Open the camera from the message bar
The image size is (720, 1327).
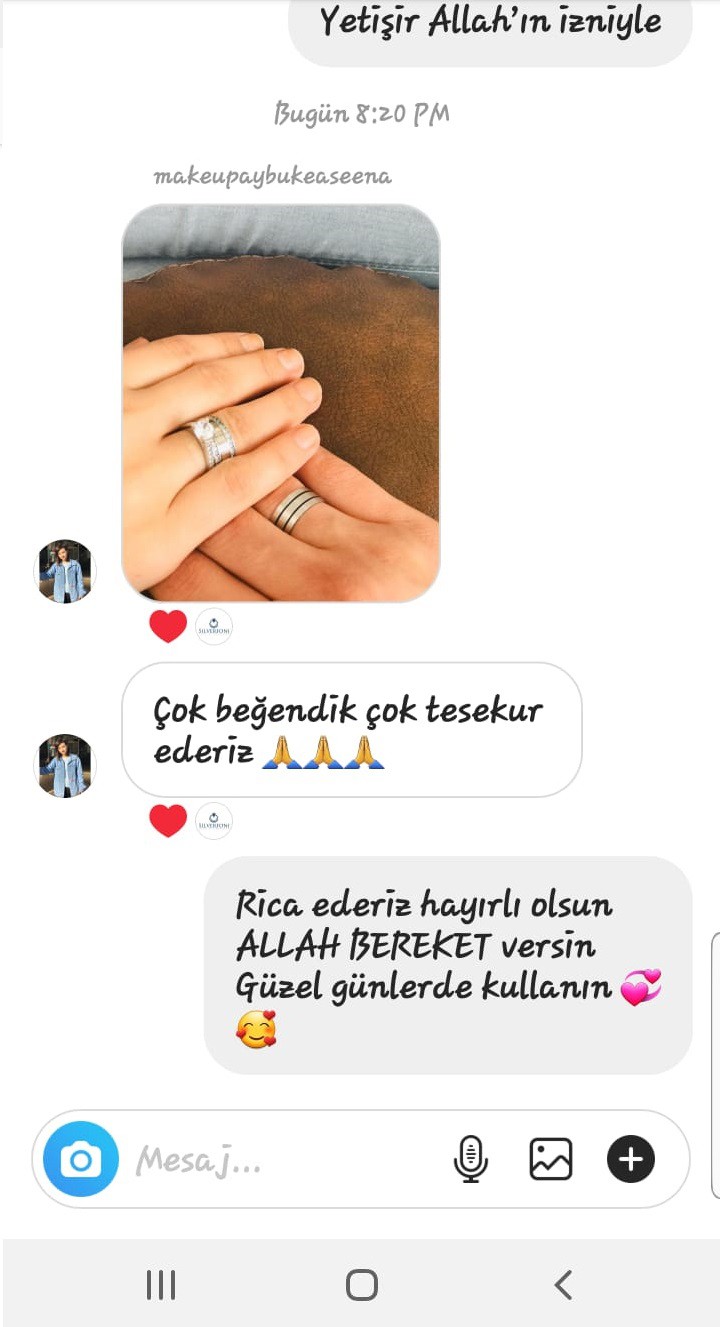pos(80,1160)
